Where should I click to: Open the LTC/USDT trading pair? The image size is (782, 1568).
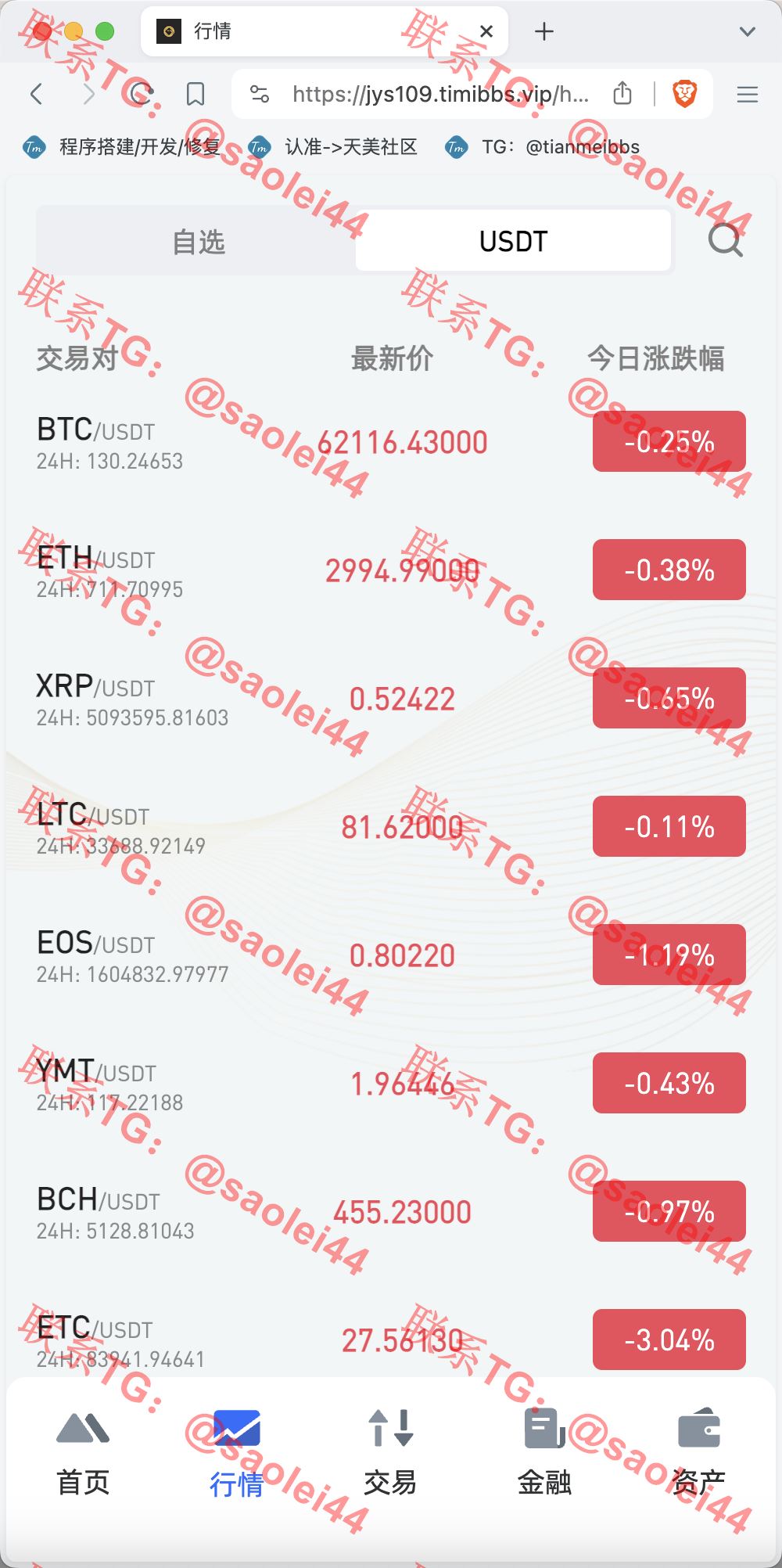391,827
